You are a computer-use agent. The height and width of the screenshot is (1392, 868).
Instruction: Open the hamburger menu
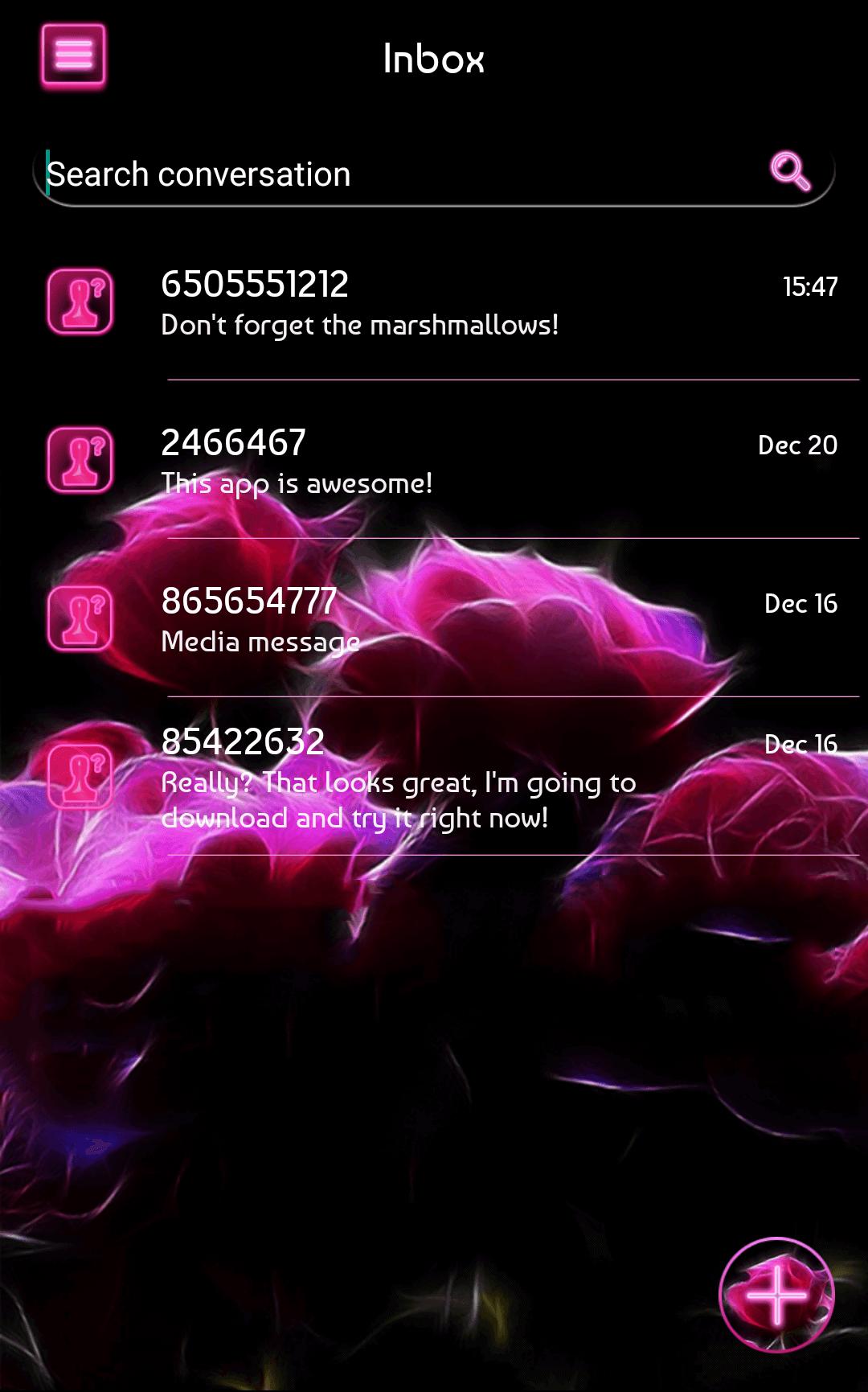(73, 55)
